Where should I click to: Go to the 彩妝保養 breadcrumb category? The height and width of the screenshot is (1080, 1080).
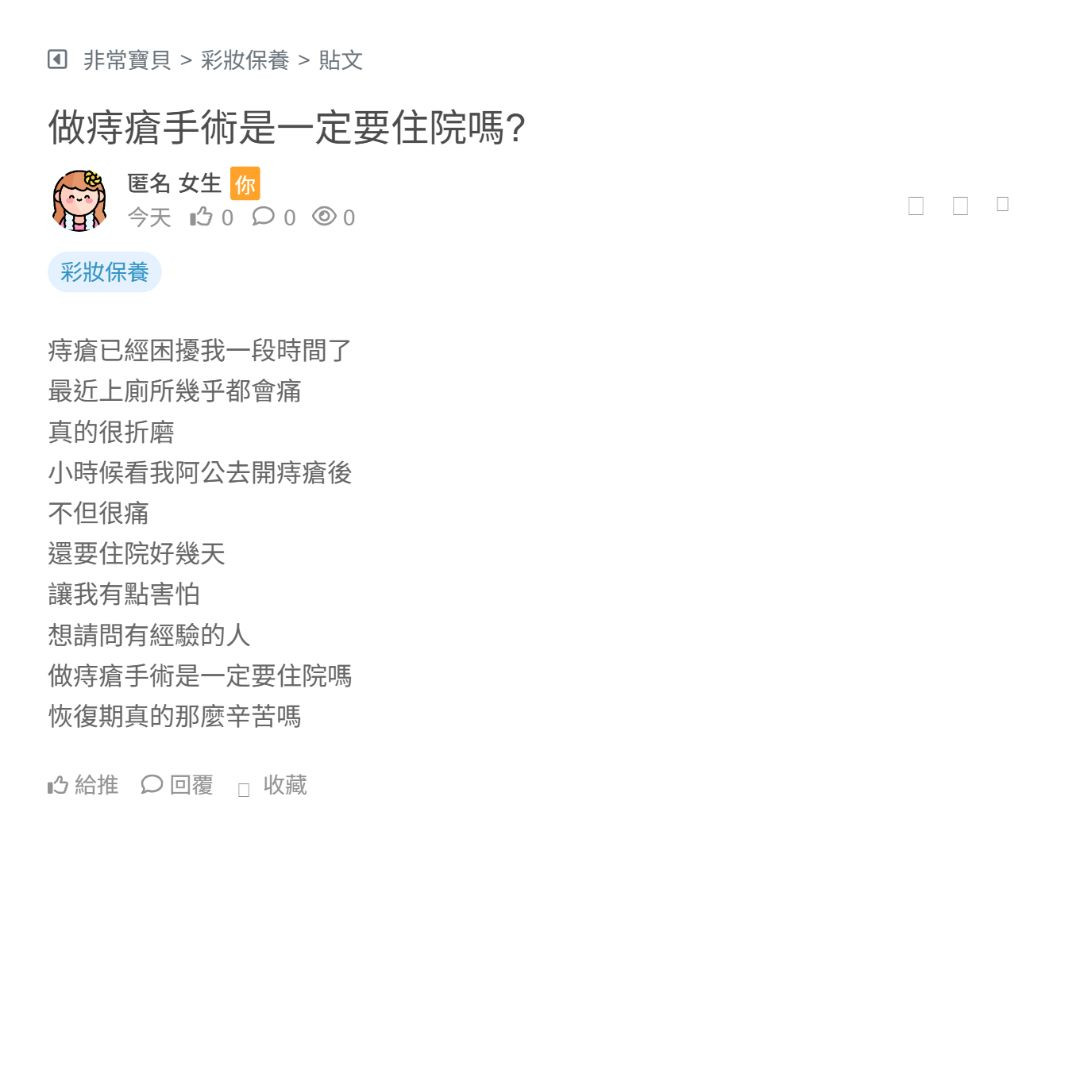point(245,60)
